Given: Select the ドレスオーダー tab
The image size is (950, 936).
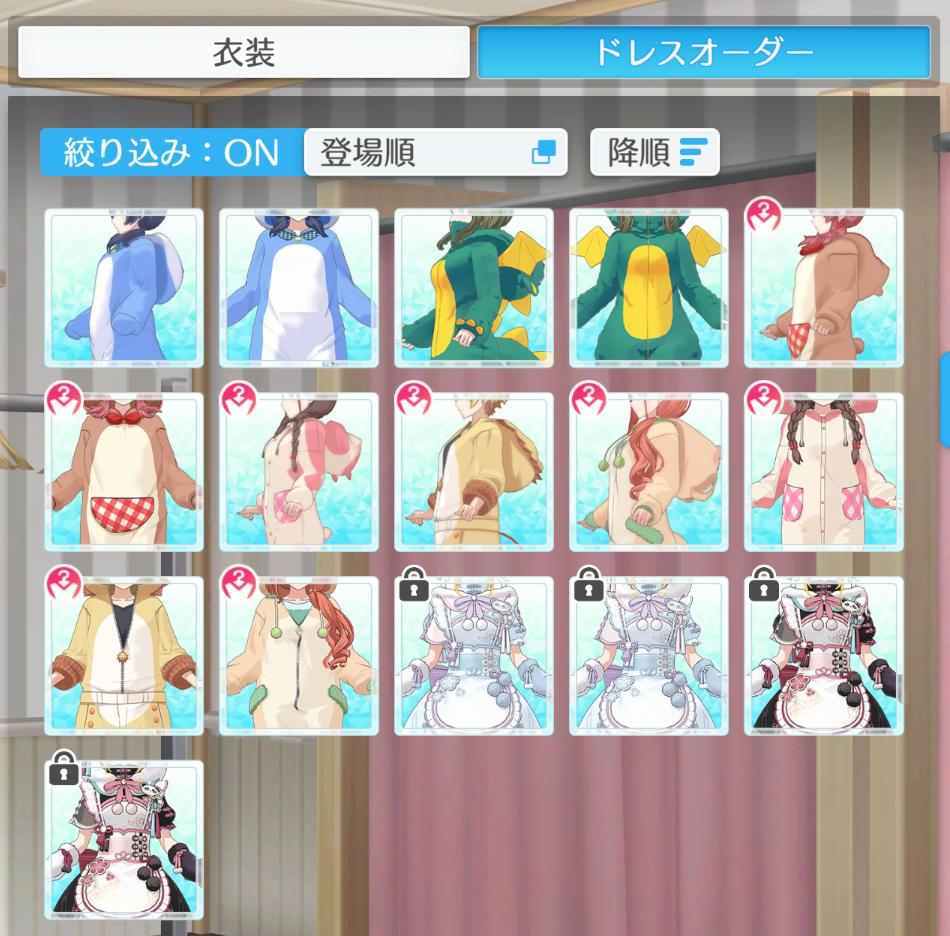Looking at the screenshot, I should [x=703, y=52].
